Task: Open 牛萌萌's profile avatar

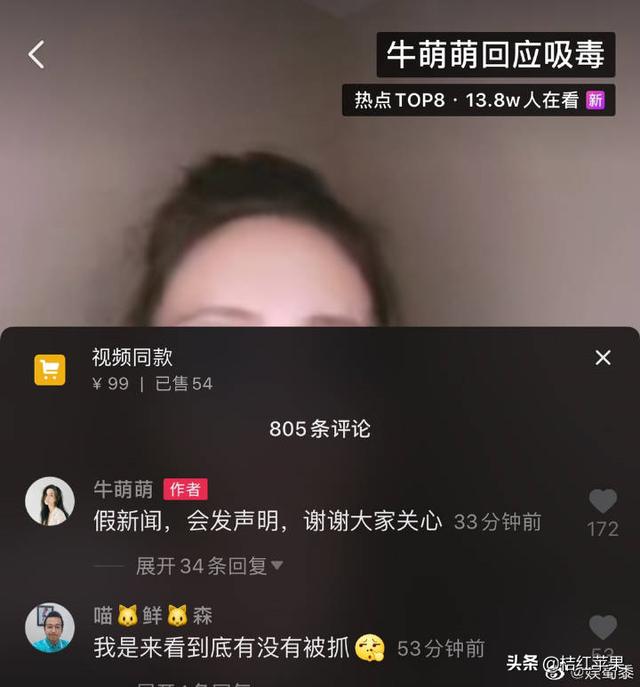Action: coord(49,501)
